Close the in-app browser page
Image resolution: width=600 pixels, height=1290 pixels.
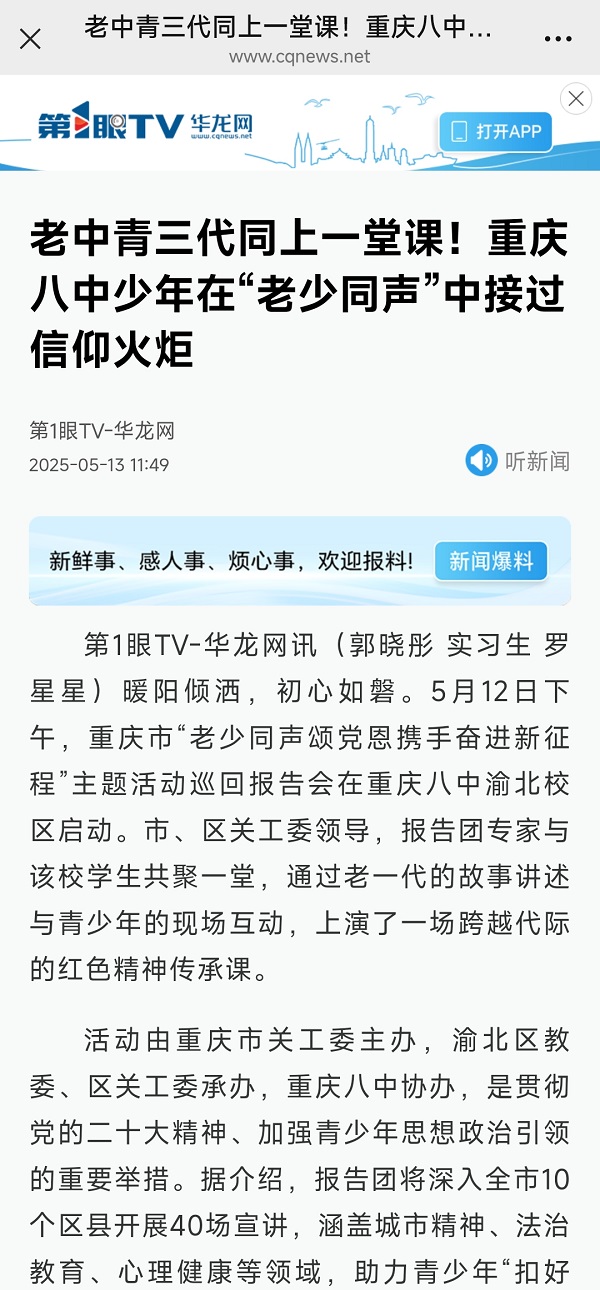pos(31,39)
